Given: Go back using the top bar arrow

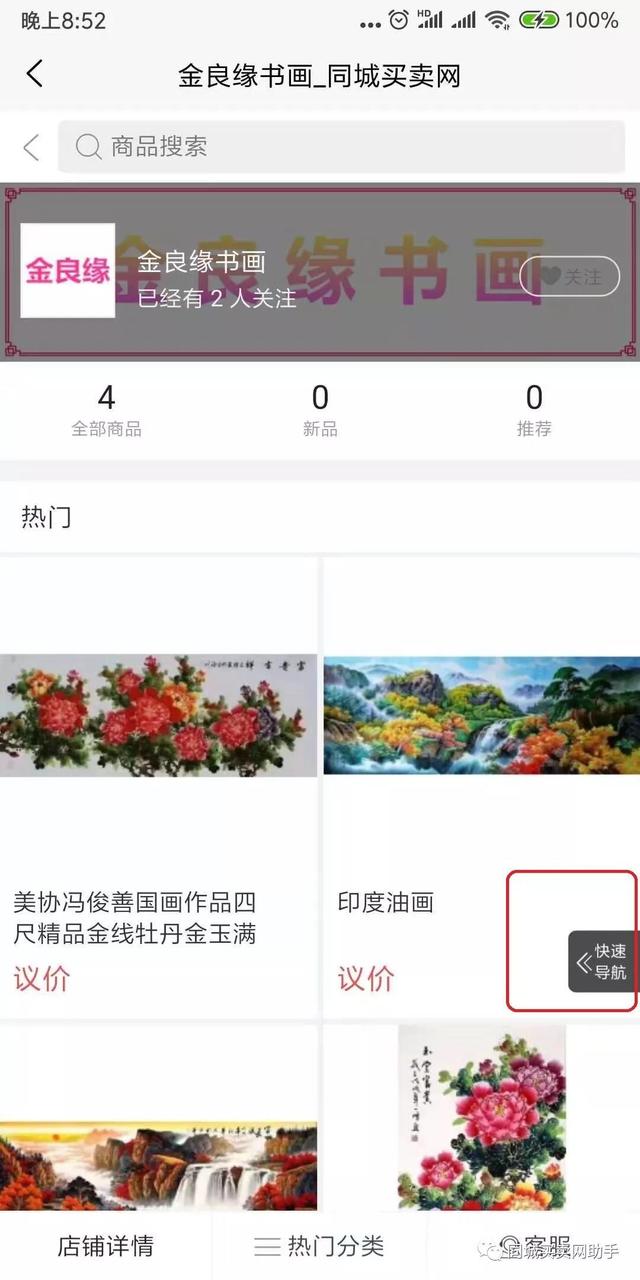Looking at the screenshot, I should tap(35, 74).
